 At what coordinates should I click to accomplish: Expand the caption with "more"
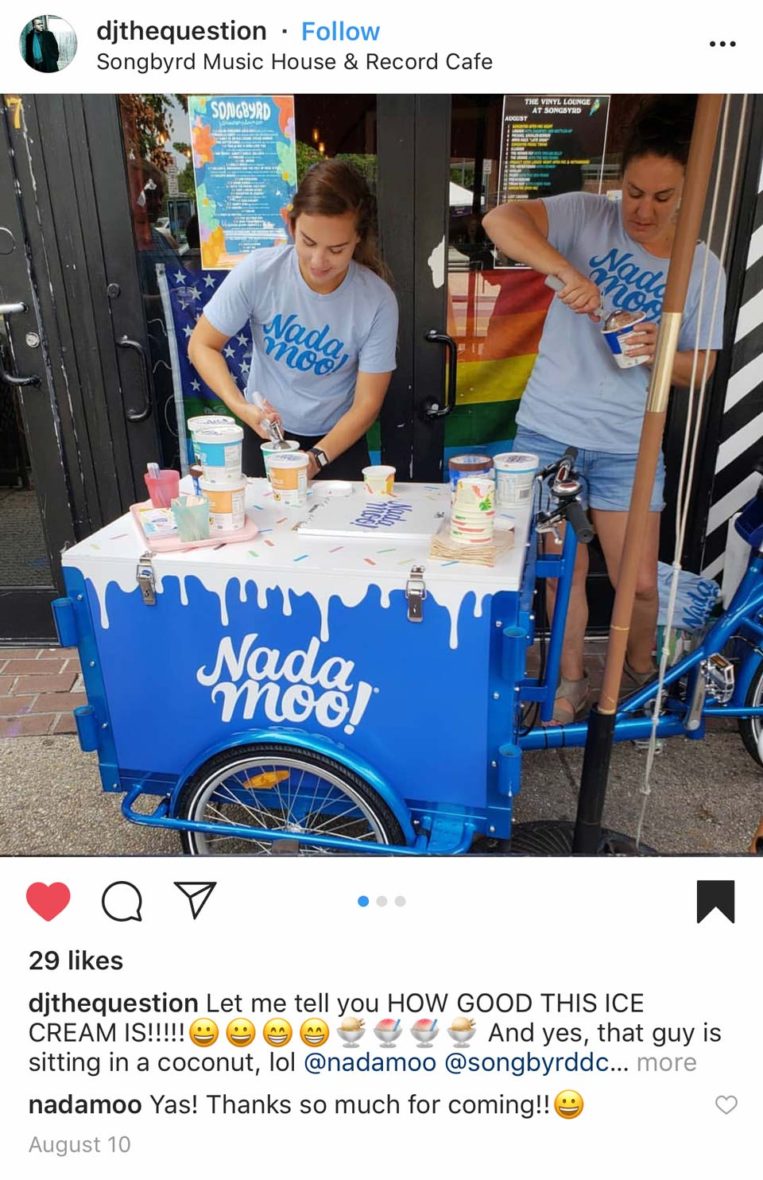point(666,1062)
